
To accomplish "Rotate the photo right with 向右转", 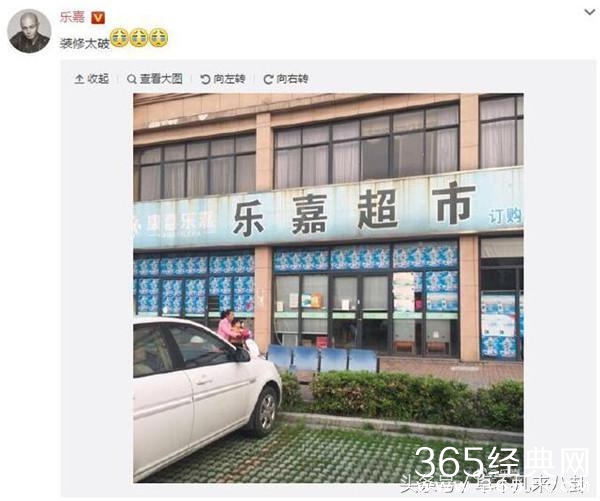I will pos(286,78).
